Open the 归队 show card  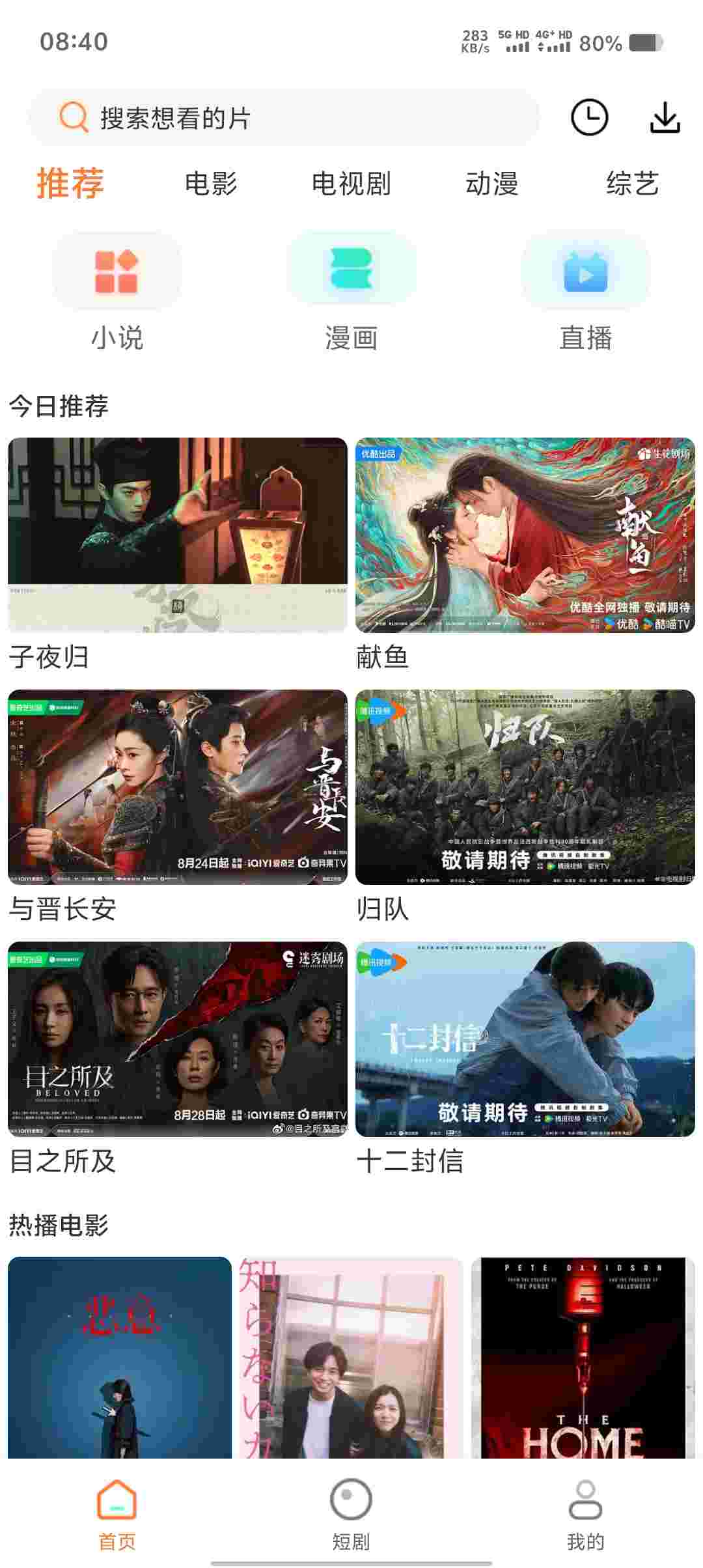525,787
